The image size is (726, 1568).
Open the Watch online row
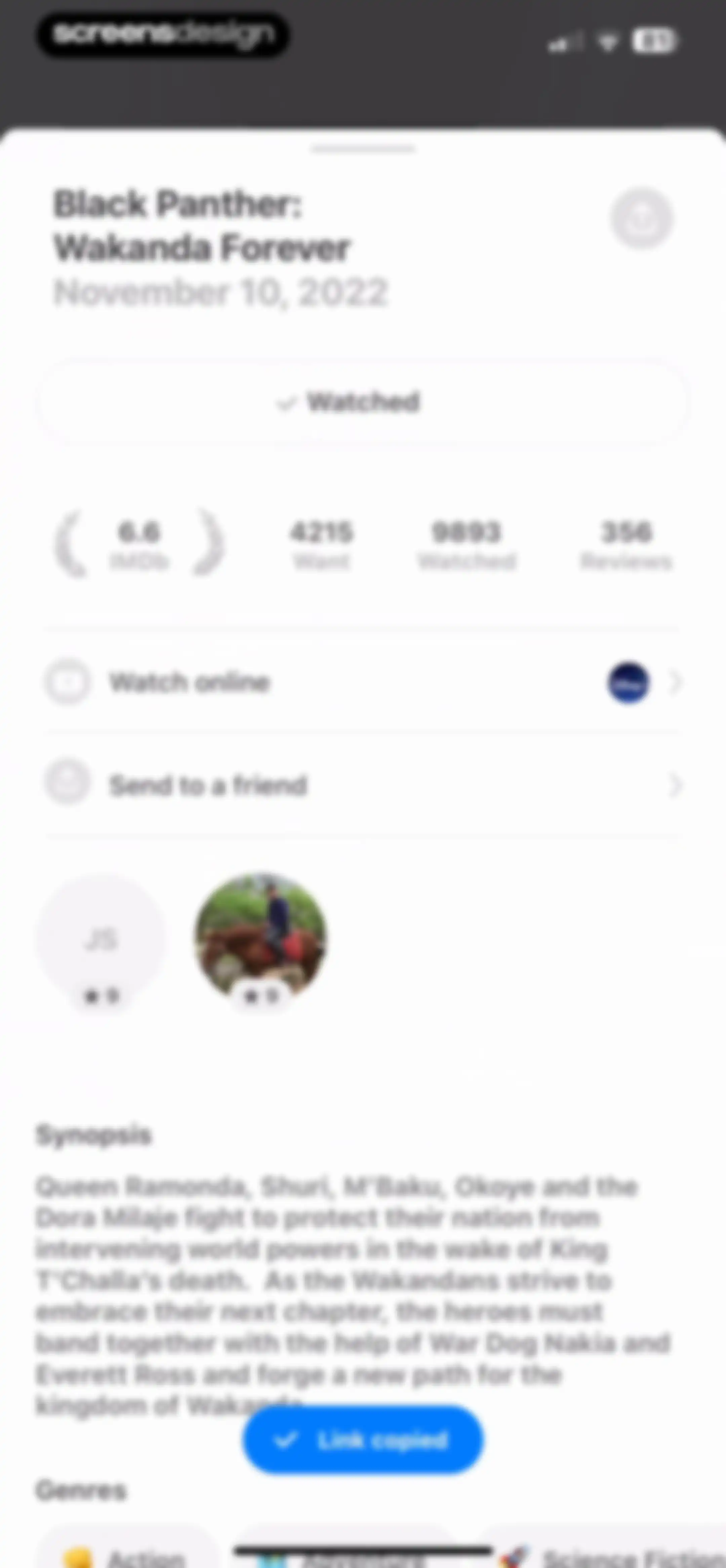[x=363, y=682]
